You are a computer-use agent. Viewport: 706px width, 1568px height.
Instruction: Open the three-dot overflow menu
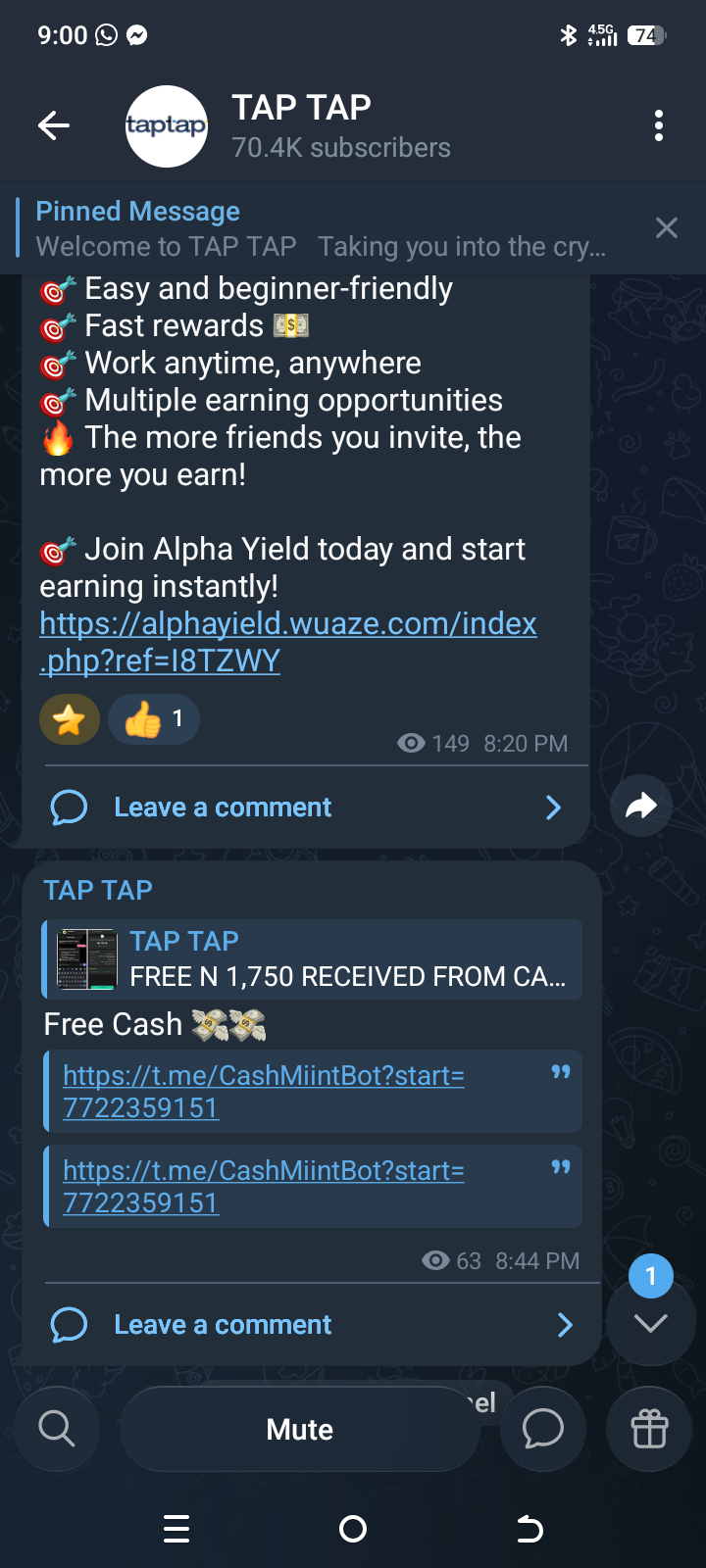click(658, 125)
